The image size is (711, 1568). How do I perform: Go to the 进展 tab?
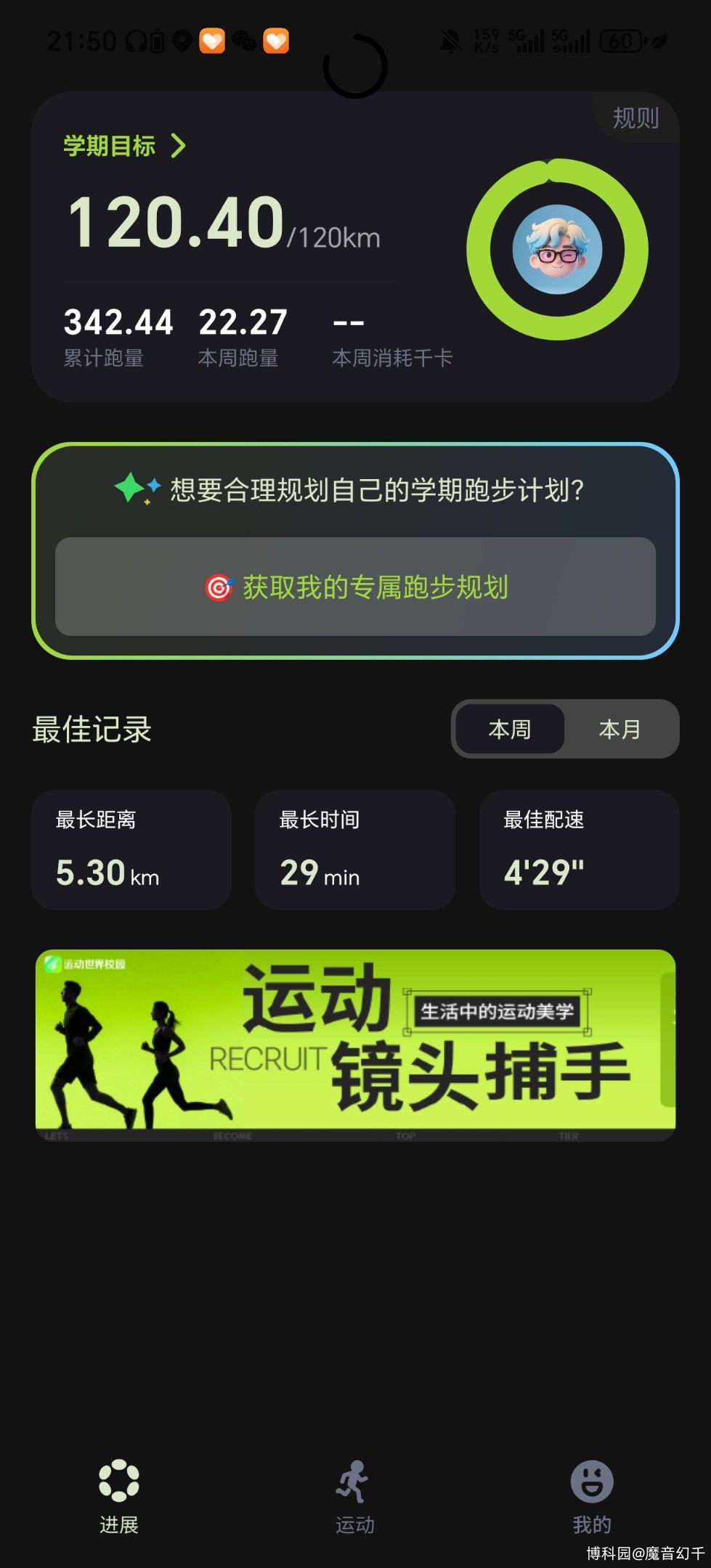119,1495
